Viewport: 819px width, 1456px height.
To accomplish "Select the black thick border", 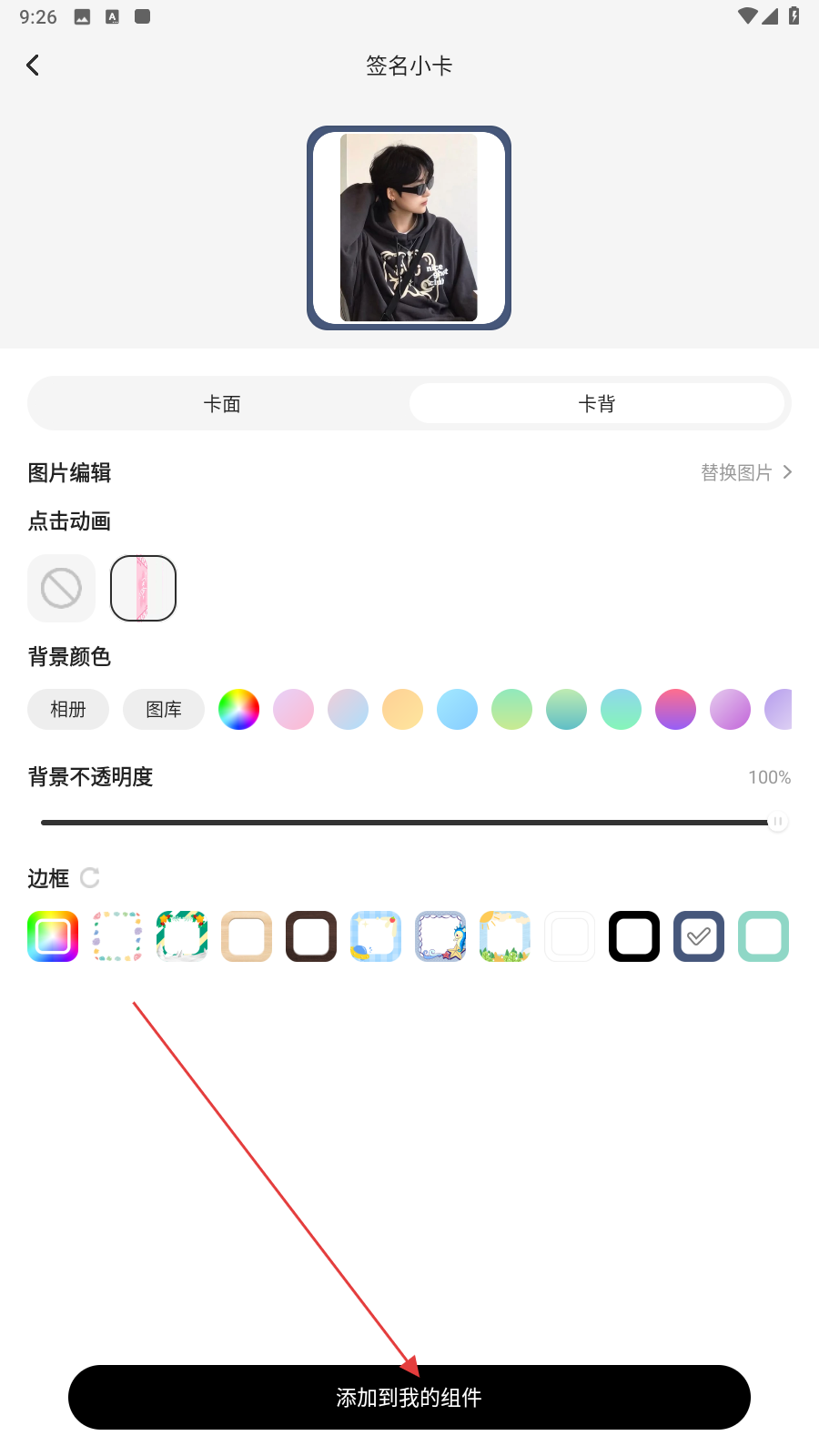I will coord(634,936).
